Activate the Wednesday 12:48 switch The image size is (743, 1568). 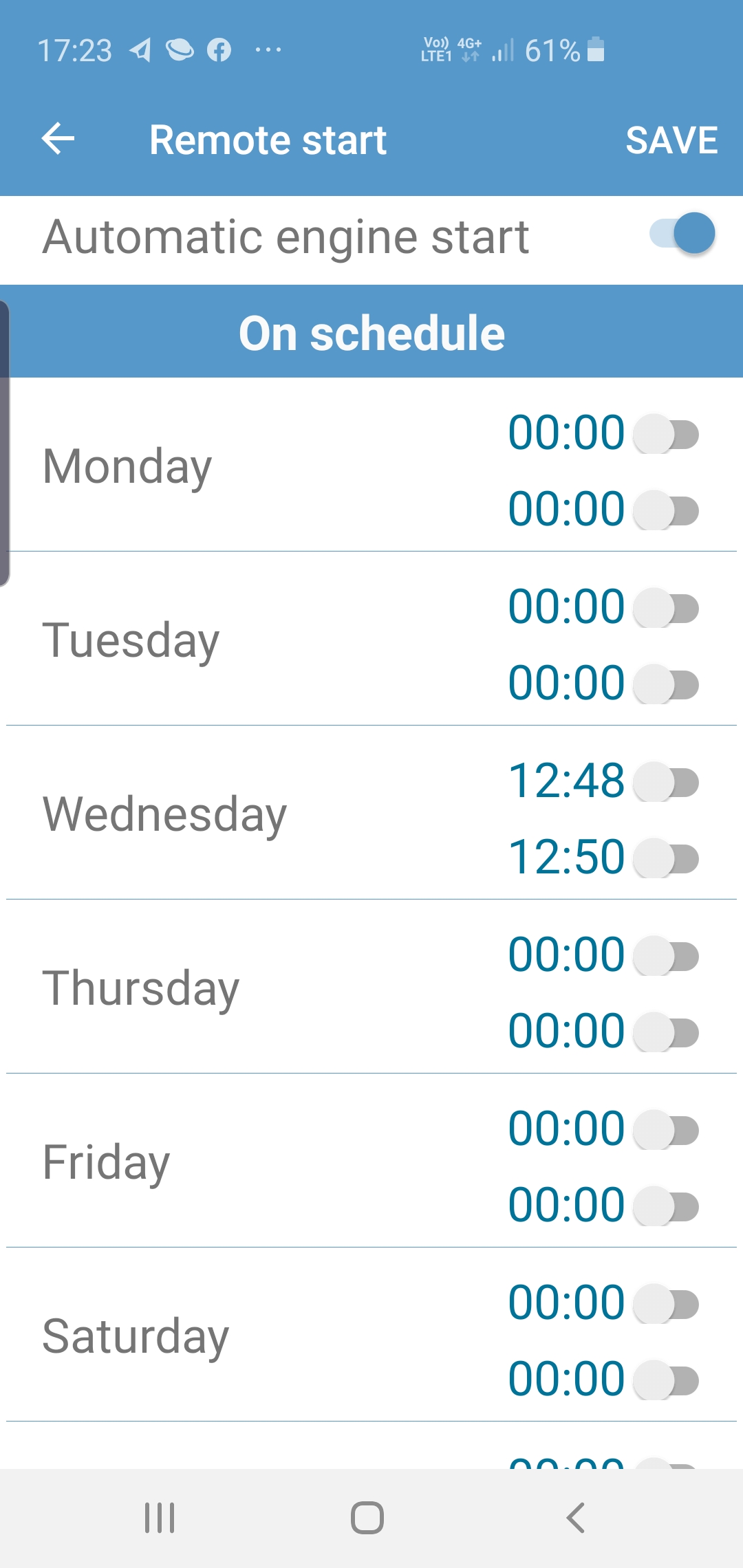tap(665, 783)
